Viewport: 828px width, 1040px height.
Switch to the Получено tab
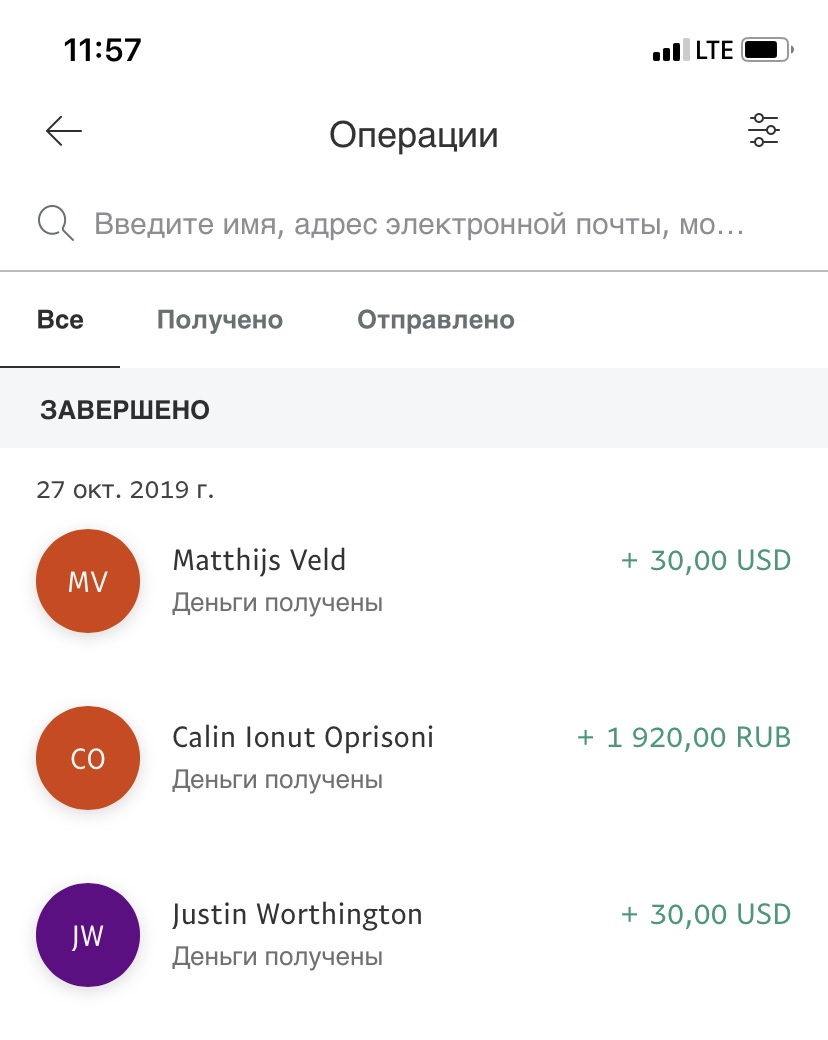220,320
